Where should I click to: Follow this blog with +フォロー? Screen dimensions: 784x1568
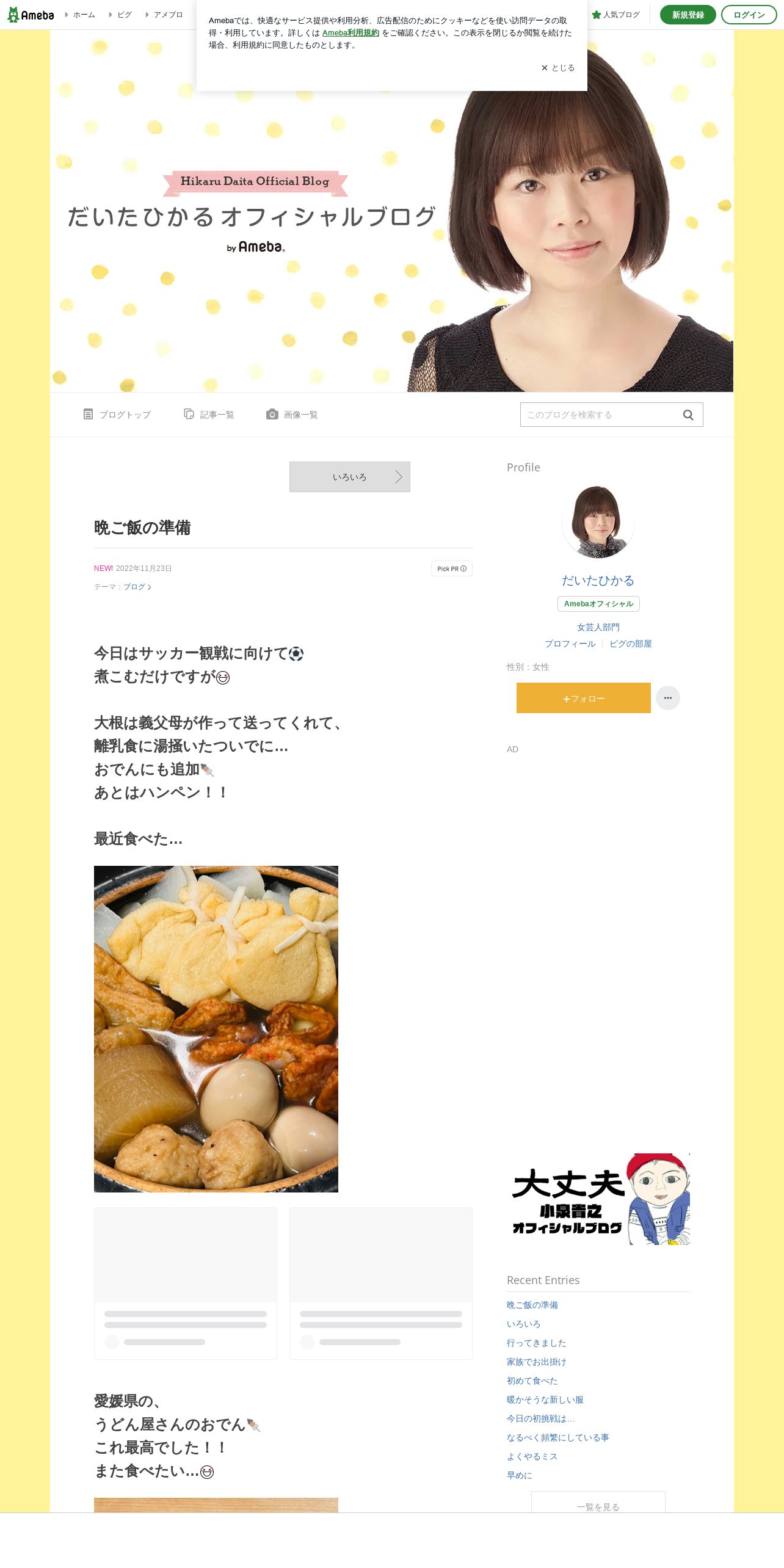[x=584, y=698]
